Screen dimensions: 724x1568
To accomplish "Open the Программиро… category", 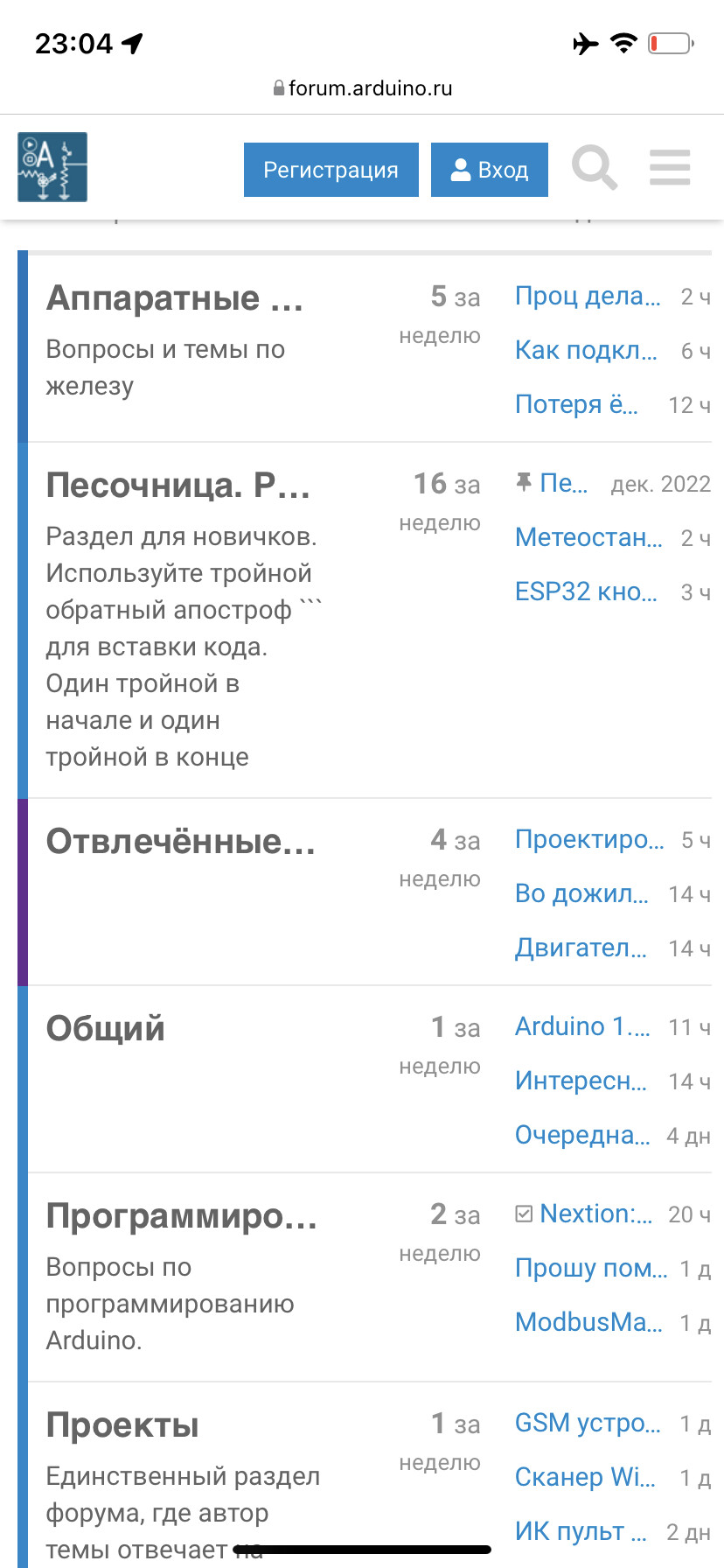I will pyautogui.click(x=182, y=1216).
